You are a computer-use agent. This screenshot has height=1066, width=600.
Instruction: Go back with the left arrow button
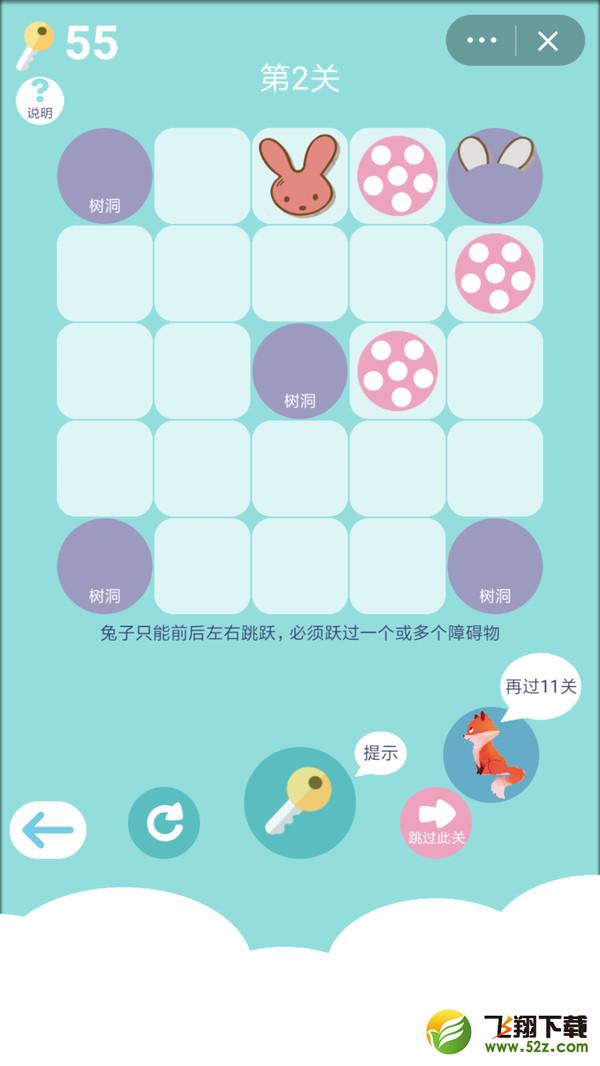point(48,829)
